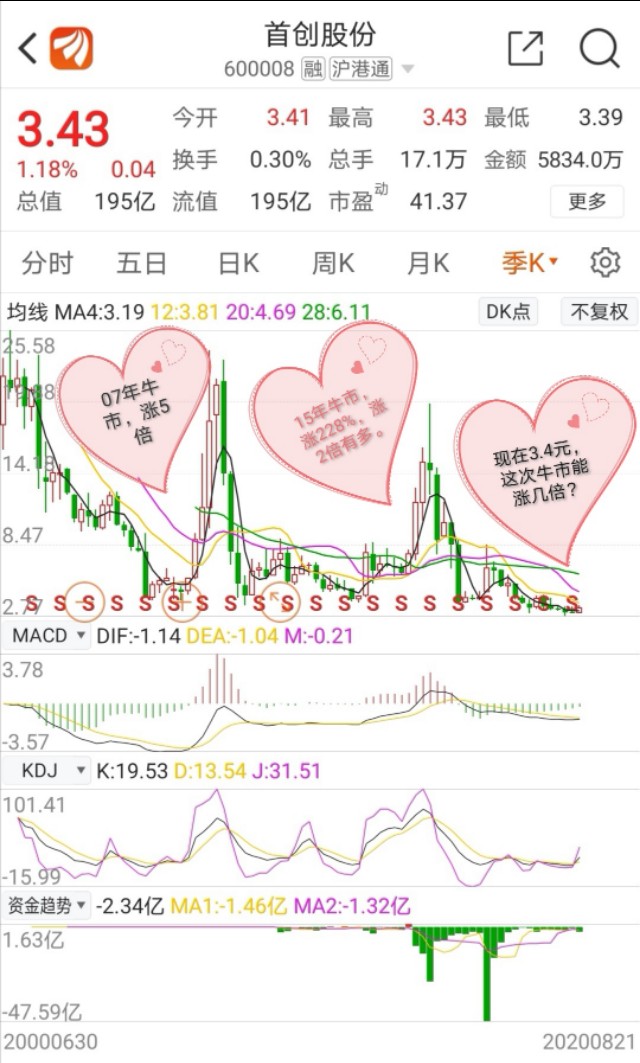Expand the stock title dropdown arrow

[407, 70]
